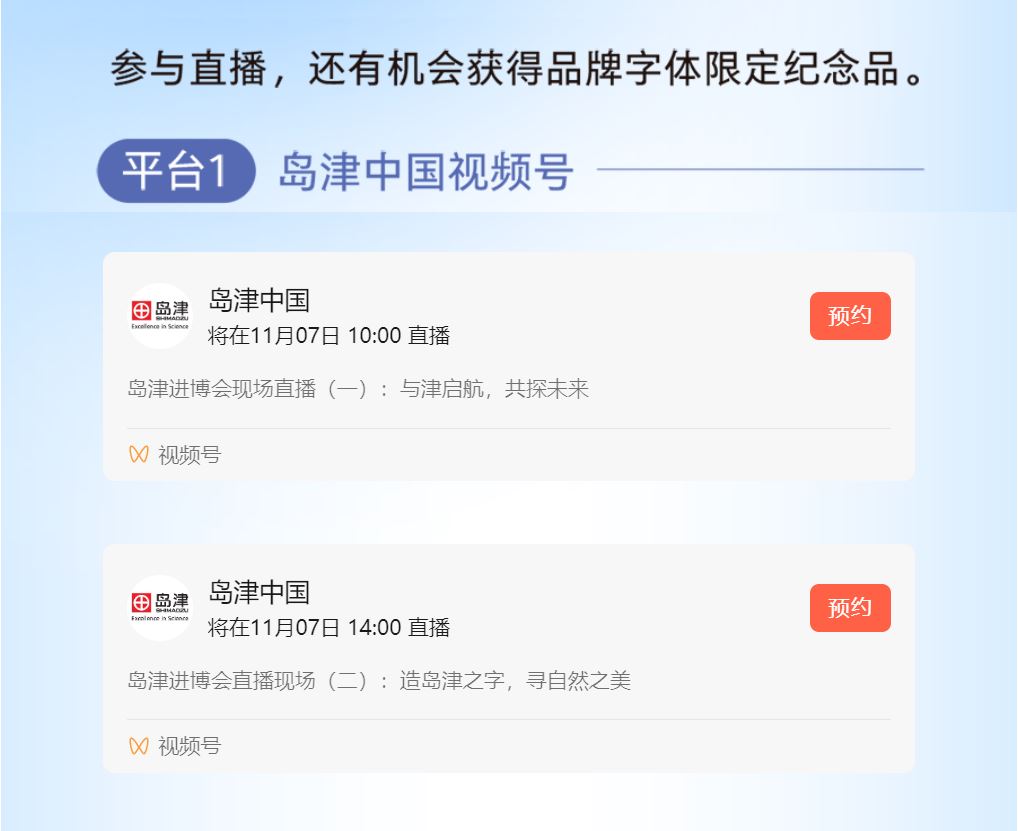The height and width of the screenshot is (831, 1018).
Task: Open the 造岛津之字，寻自然之美 livestream card
Action: coord(379,681)
